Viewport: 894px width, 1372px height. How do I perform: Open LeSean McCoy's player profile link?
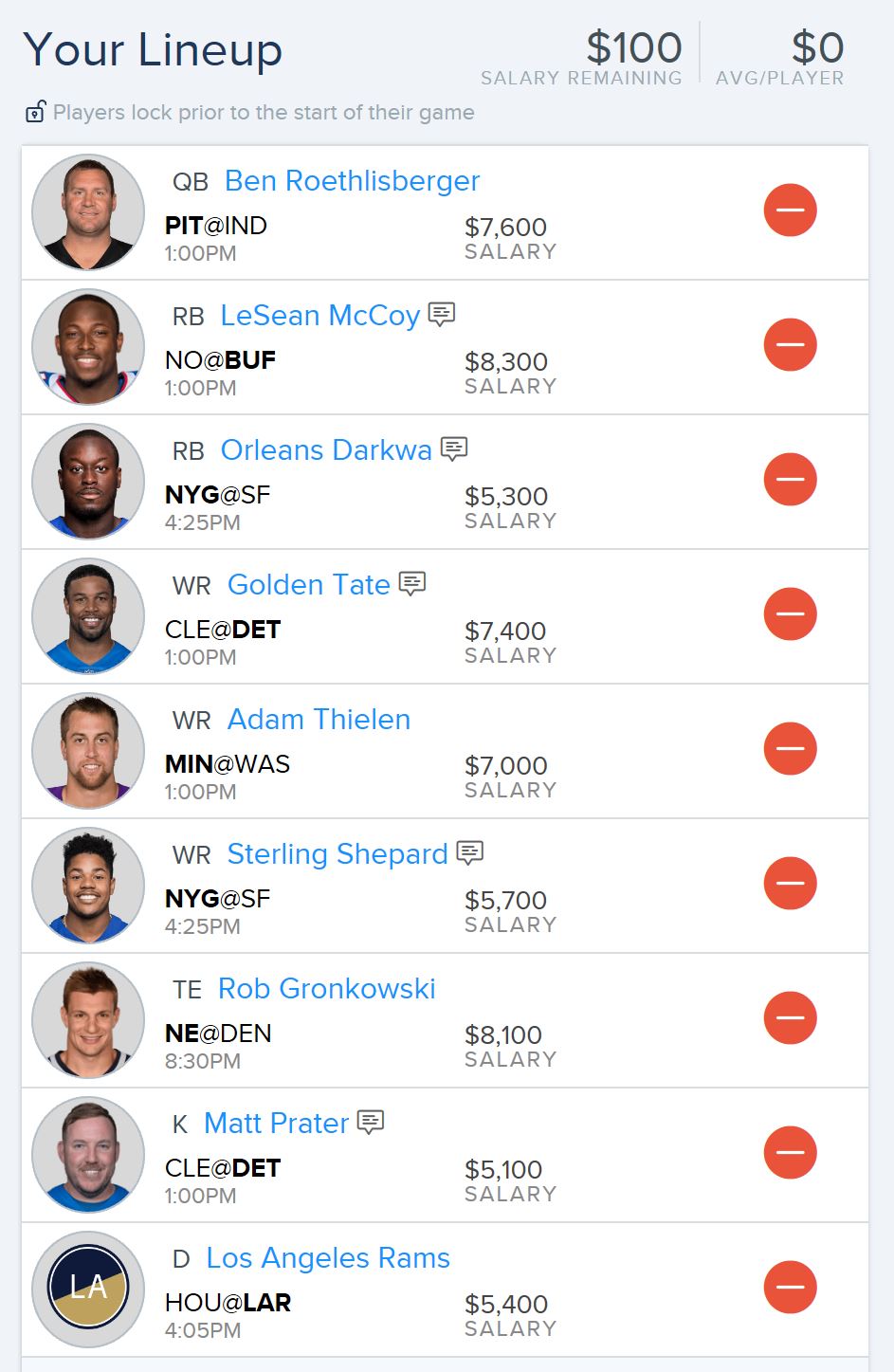click(319, 316)
